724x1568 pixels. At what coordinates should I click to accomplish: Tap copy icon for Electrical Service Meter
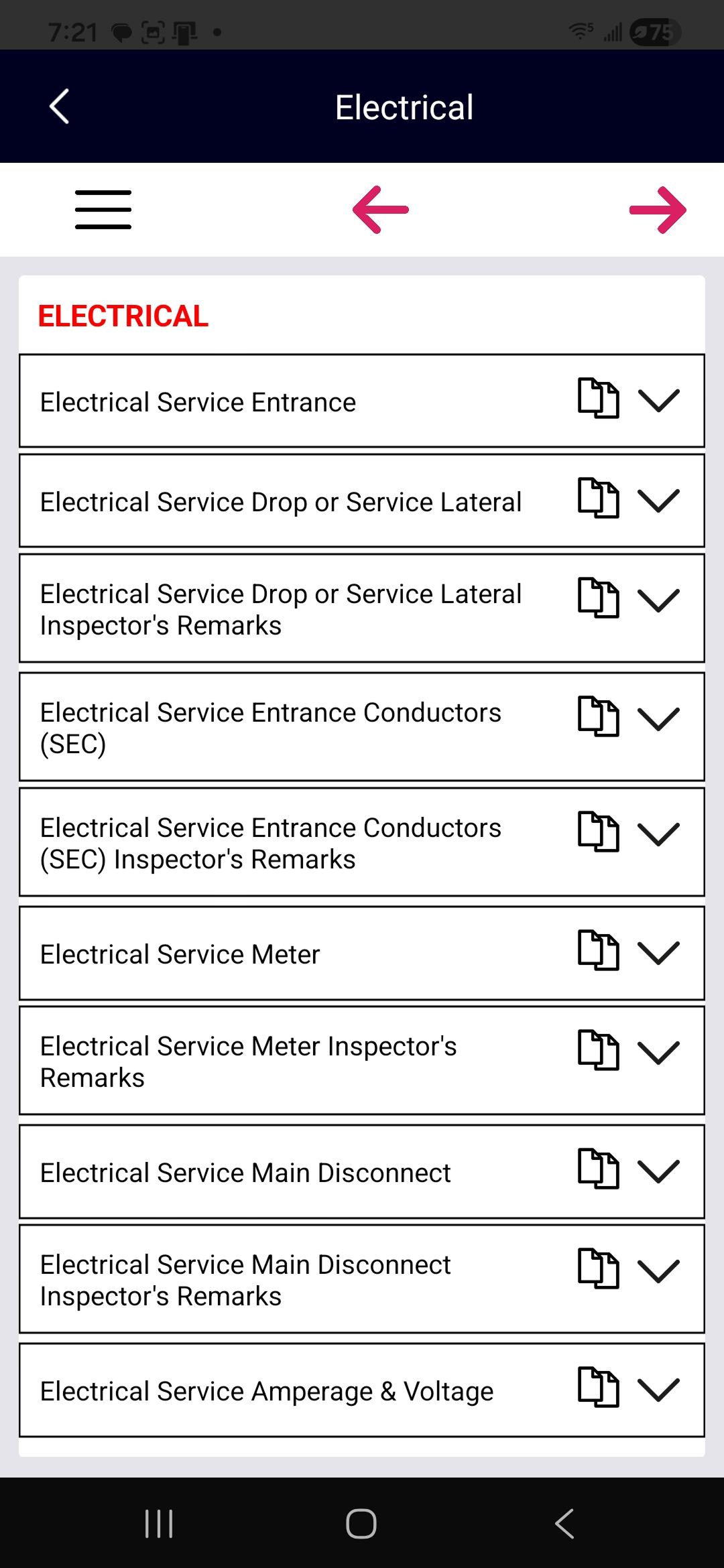[x=598, y=950]
